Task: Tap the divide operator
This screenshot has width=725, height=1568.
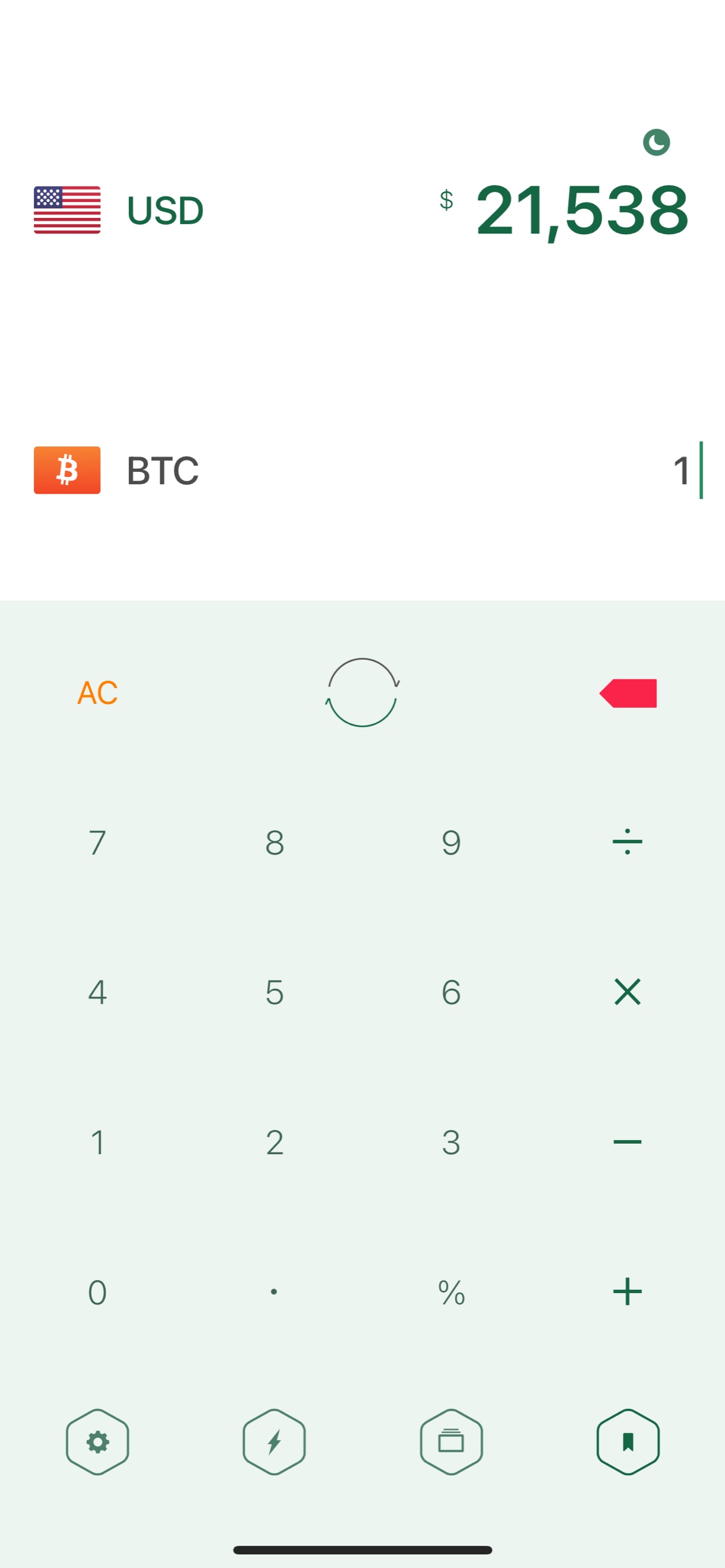Action: click(627, 842)
